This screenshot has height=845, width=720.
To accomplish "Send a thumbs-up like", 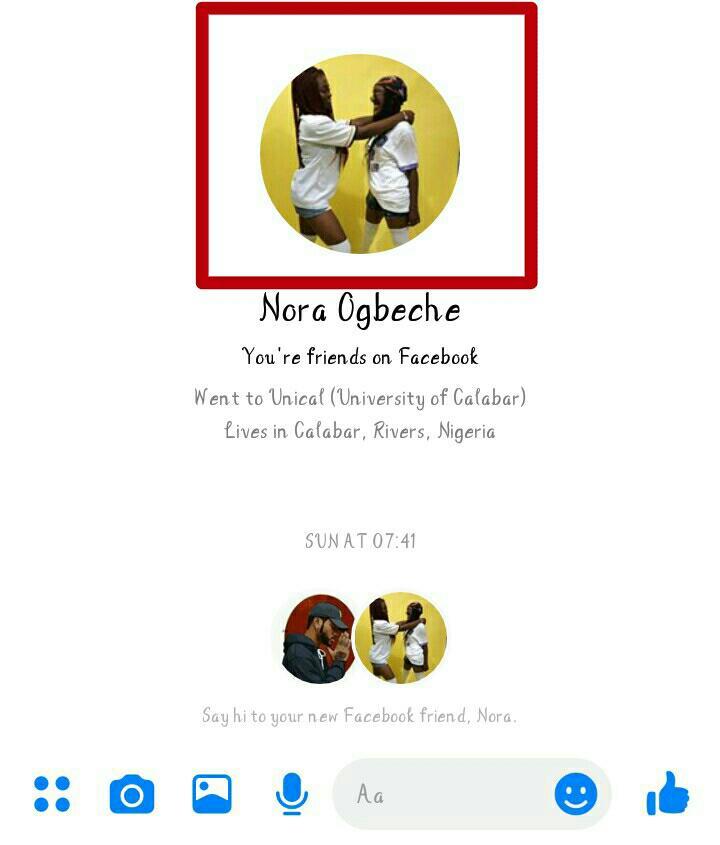I will click(x=668, y=794).
